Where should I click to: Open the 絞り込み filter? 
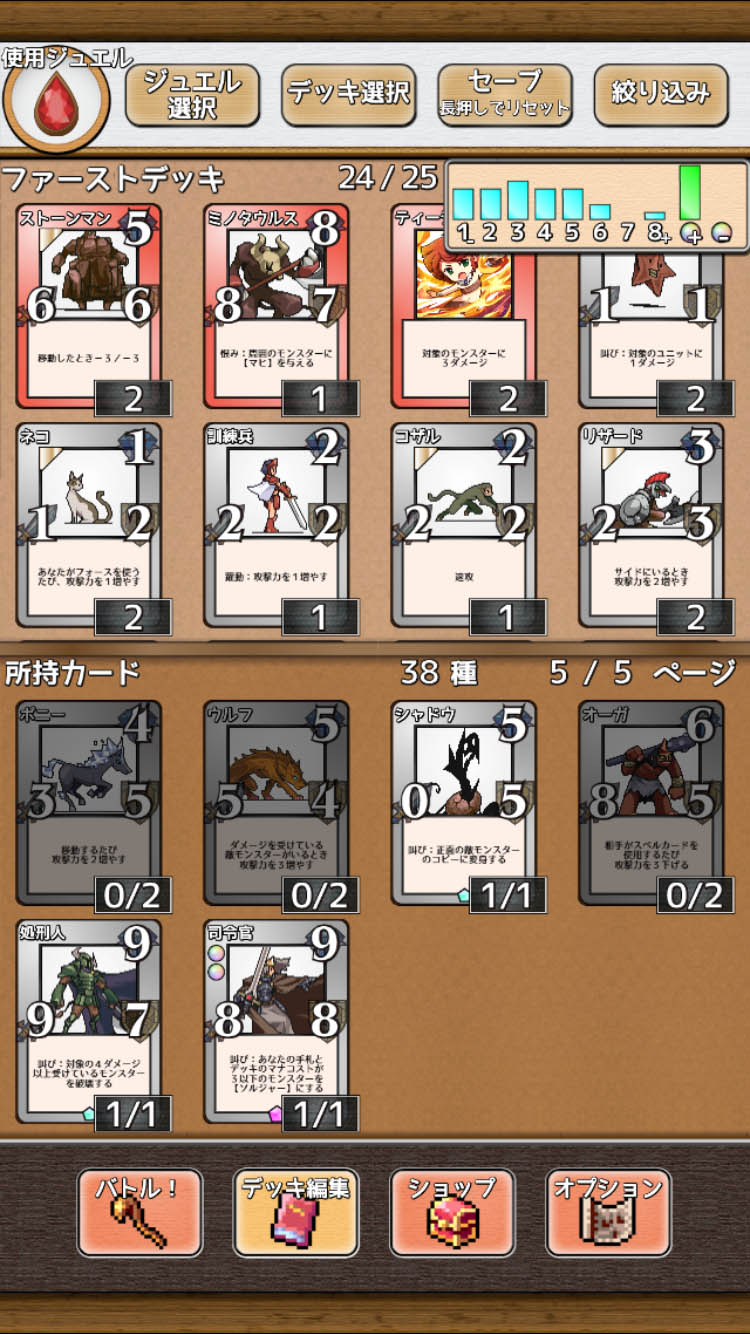[660, 95]
